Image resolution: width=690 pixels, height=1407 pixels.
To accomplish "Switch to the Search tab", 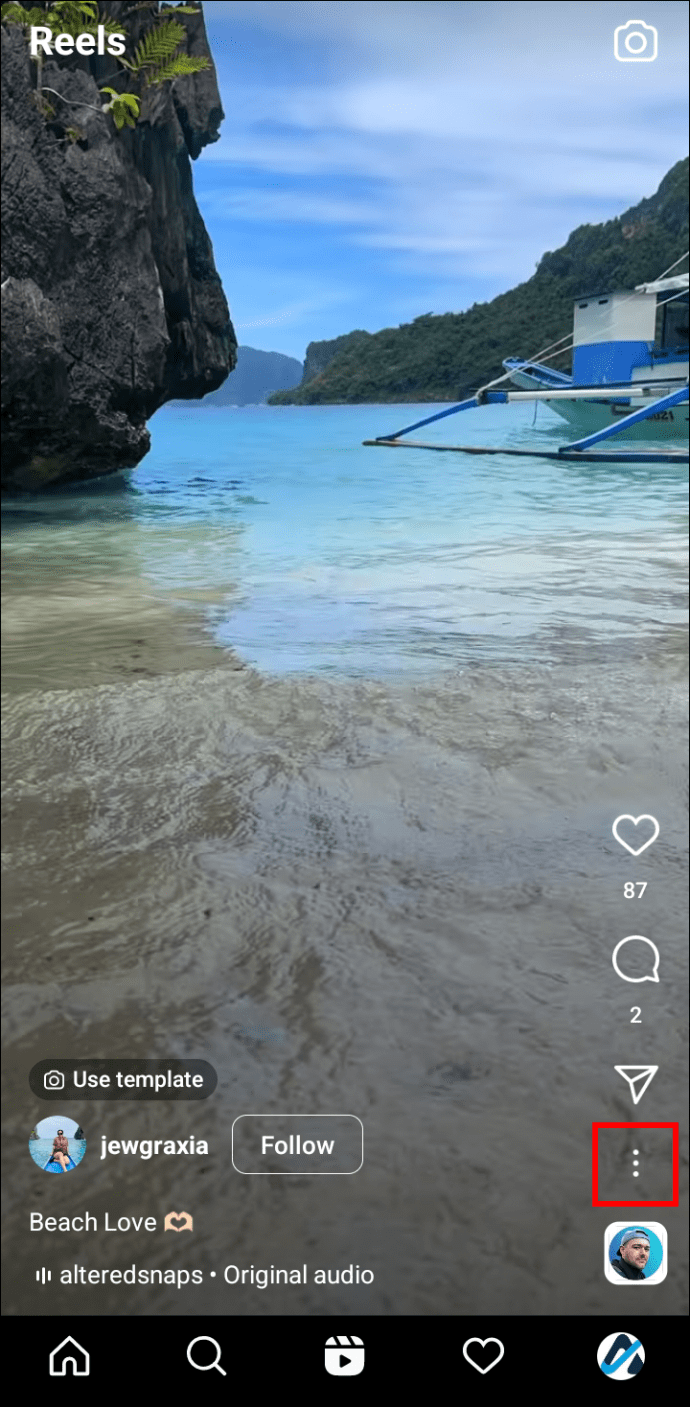I will (207, 1357).
